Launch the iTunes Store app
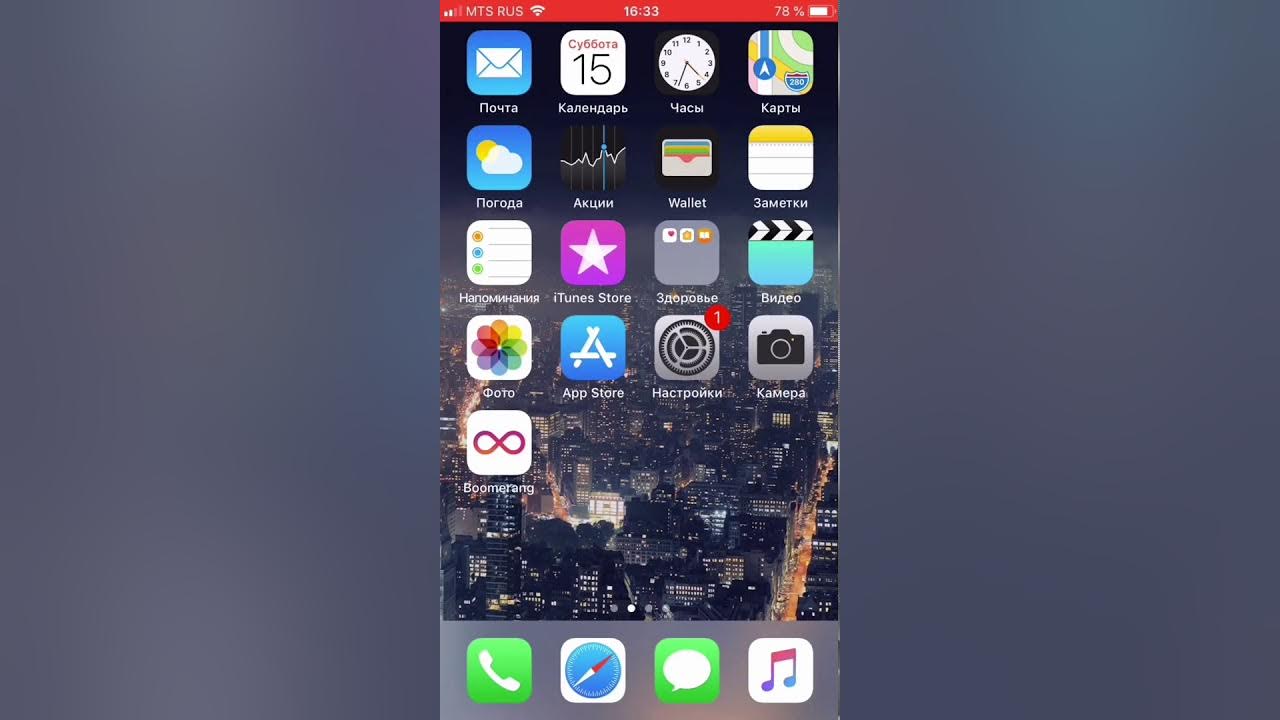The width and height of the screenshot is (1280, 720). pyautogui.click(x=593, y=253)
